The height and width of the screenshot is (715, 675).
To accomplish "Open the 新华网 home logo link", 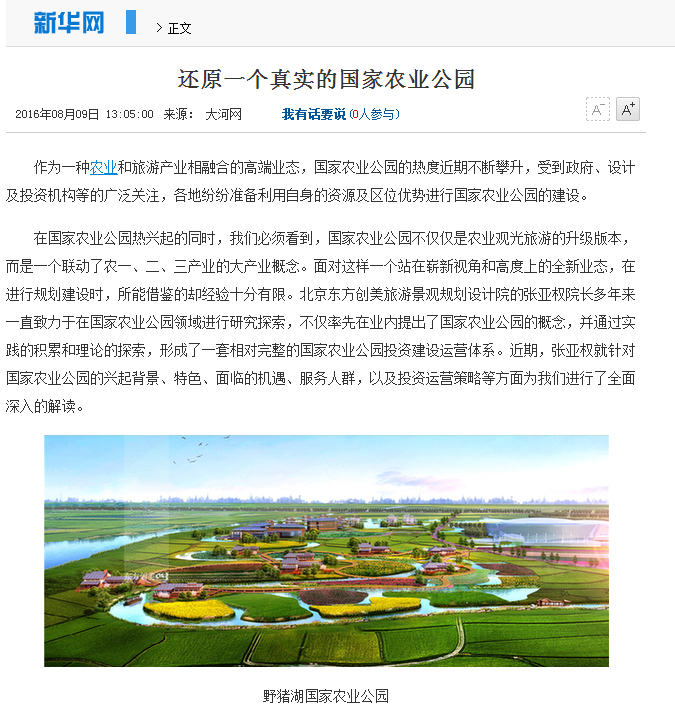I will (68, 22).
